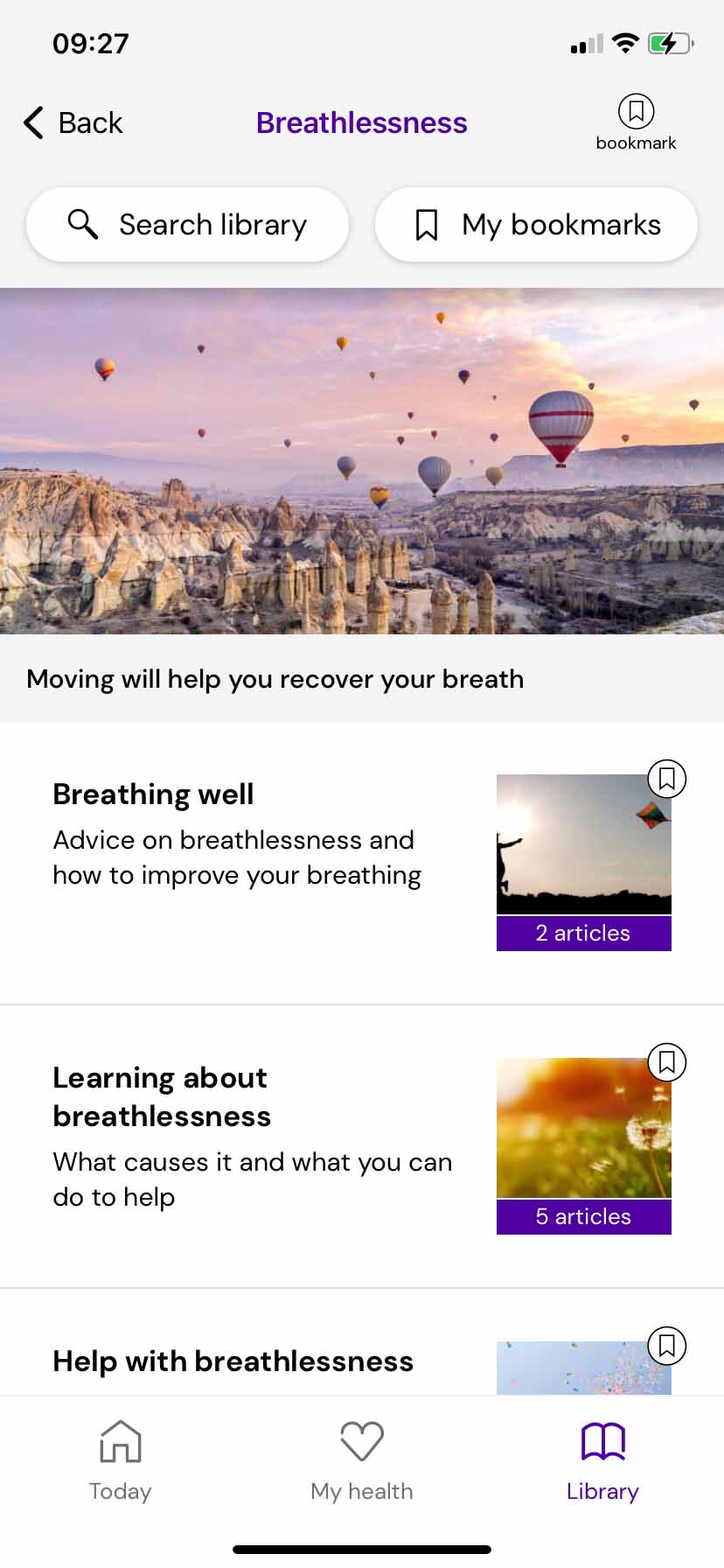Open Help with breathlessness section
724x1568 pixels.
click(233, 1361)
